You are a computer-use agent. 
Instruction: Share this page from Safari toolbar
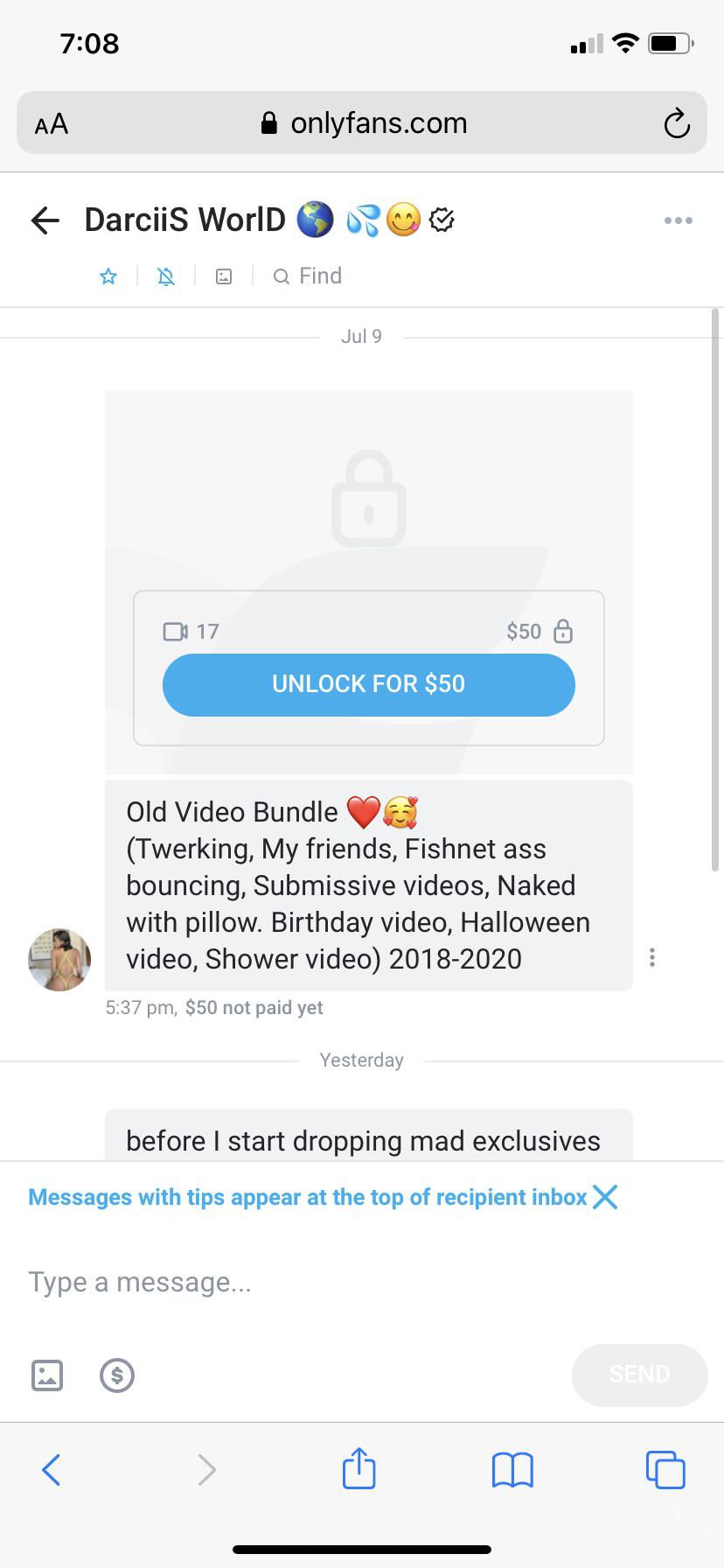click(359, 1469)
